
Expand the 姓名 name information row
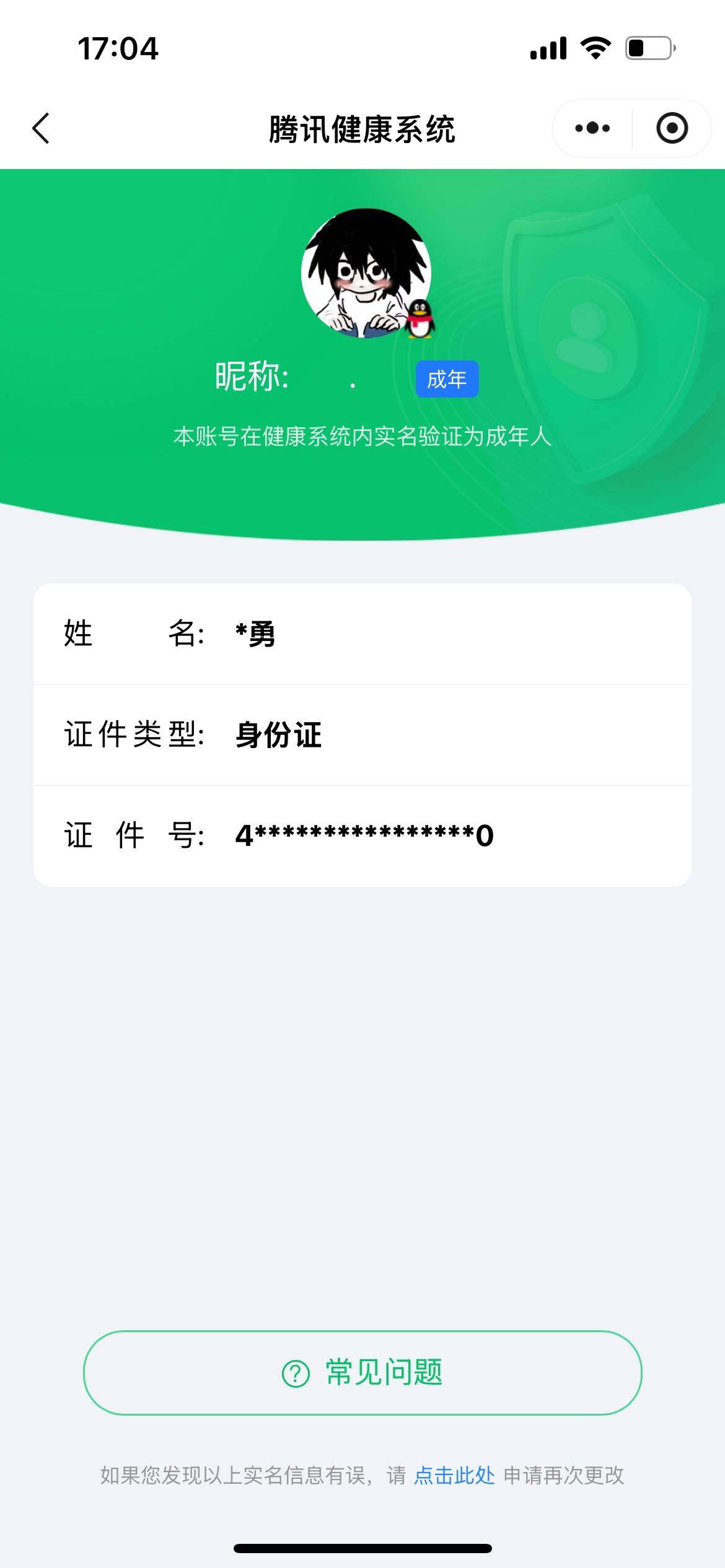click(362, 634)
